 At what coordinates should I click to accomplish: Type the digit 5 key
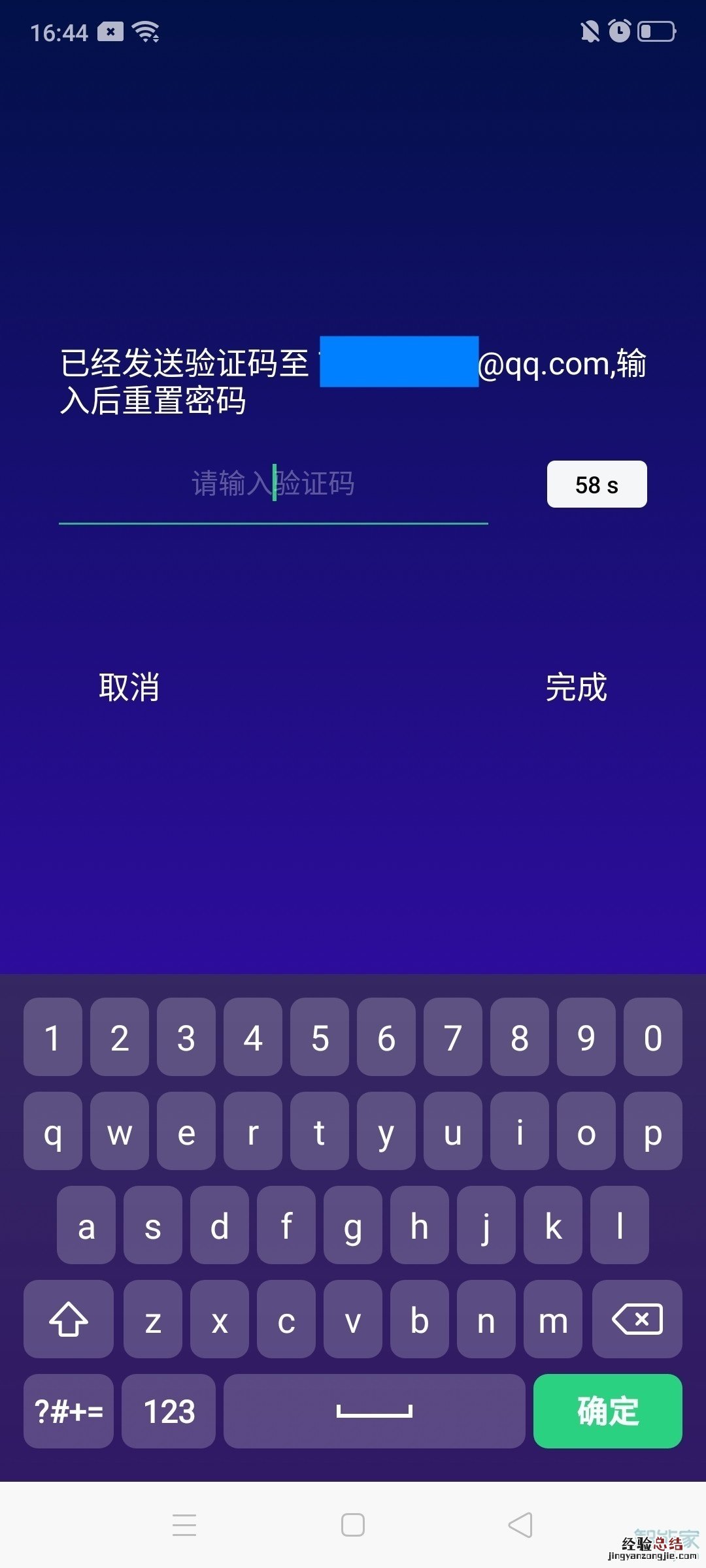320,1037
